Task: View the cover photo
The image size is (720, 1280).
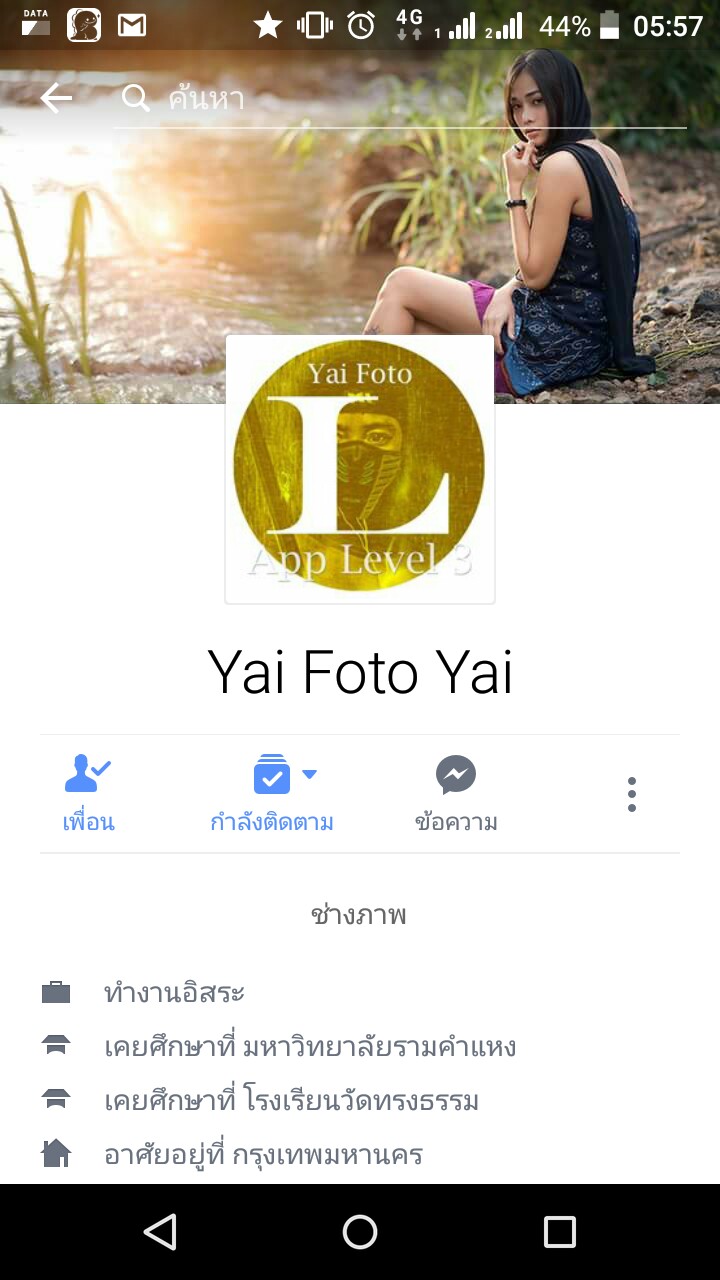Action: pos(600,250)
